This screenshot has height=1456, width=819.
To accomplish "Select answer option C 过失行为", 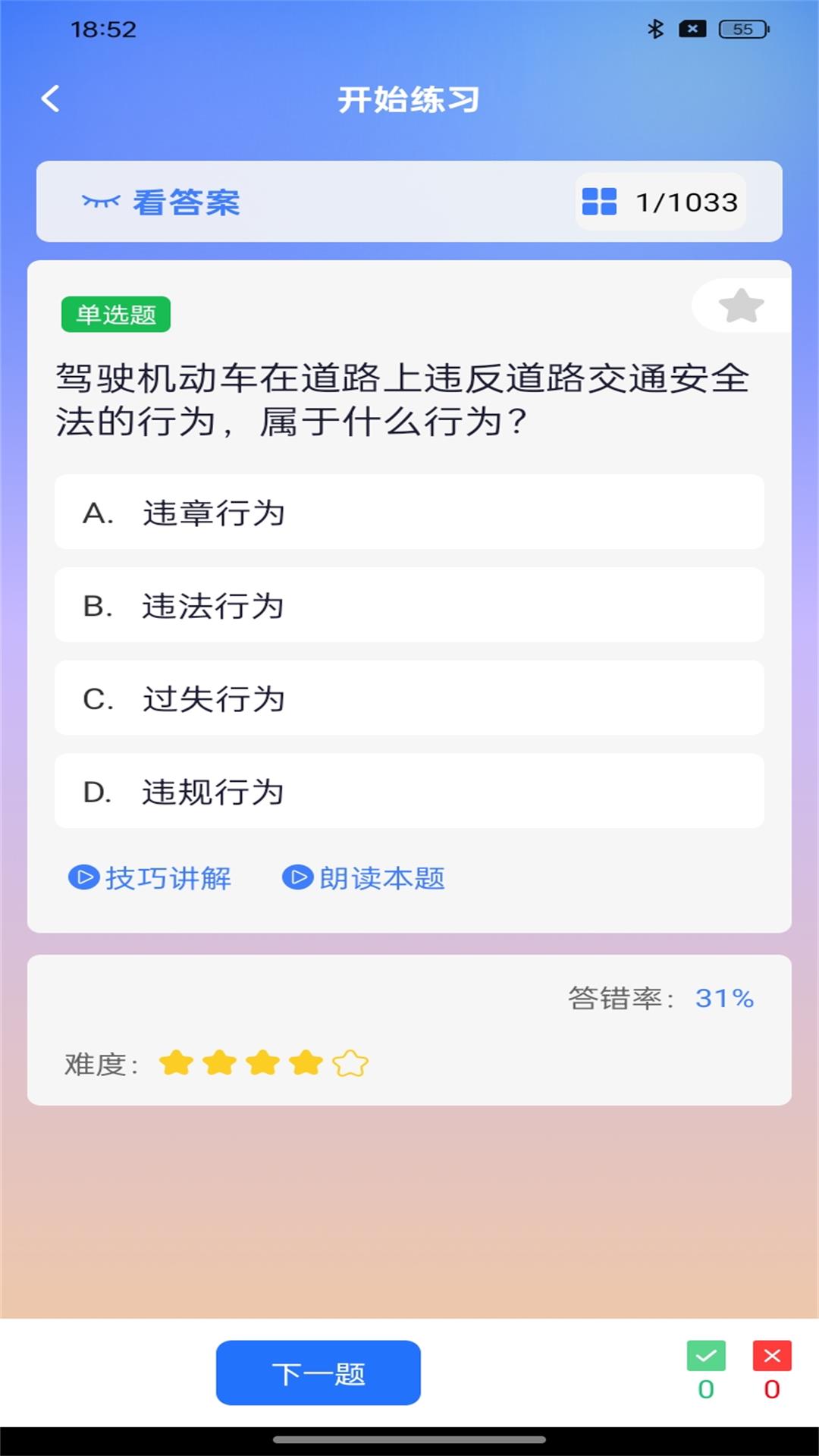I will [409, 698].
